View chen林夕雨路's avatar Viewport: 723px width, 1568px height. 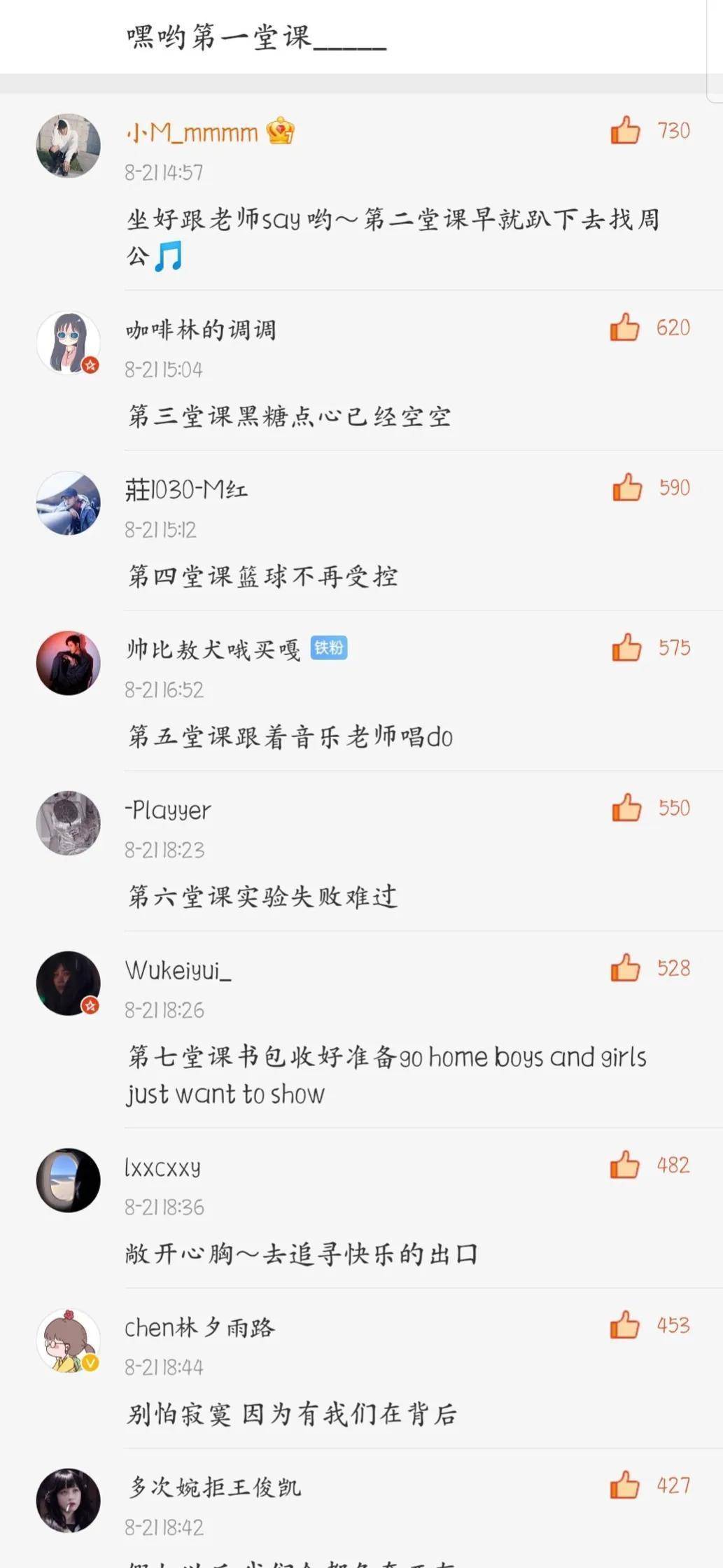(68, 1340)
